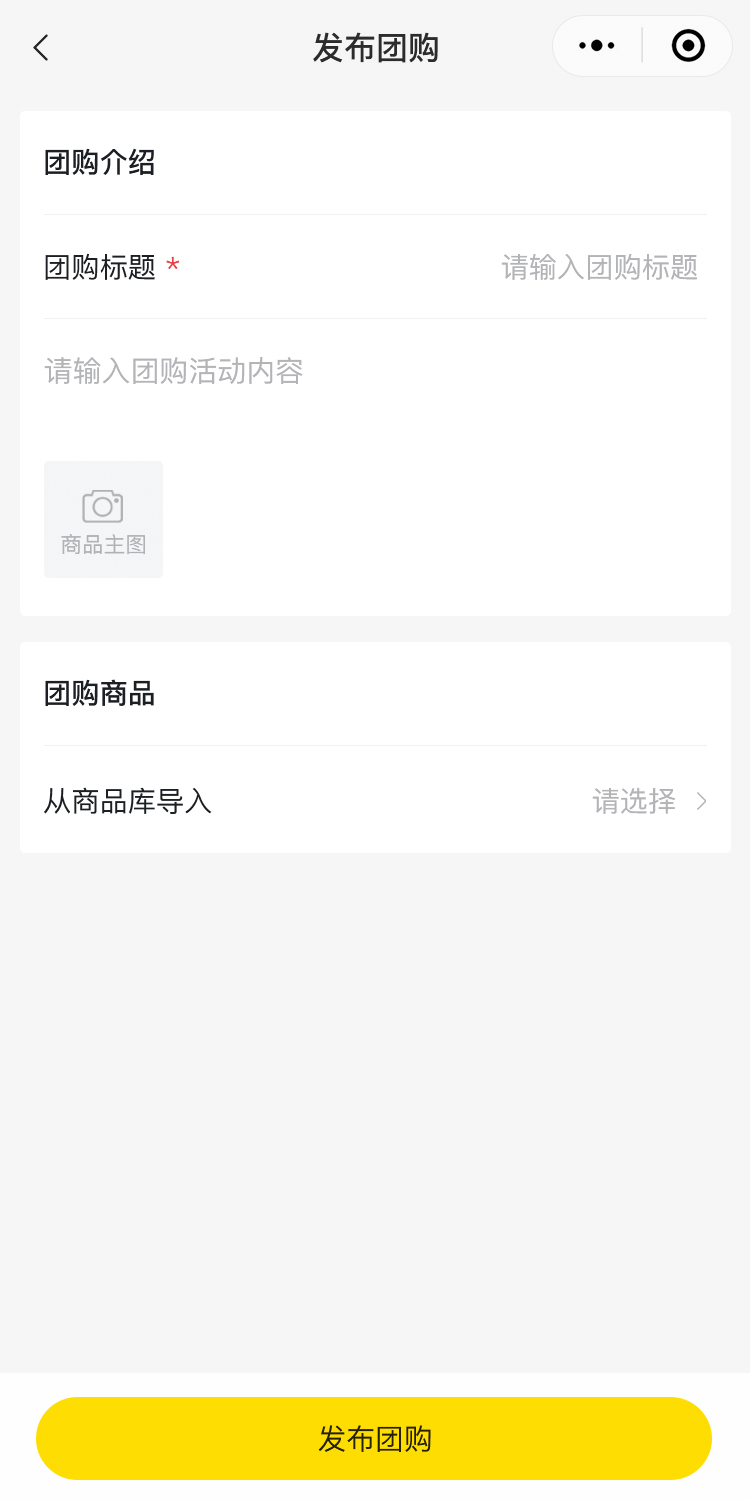Submit with the yellow 发布团购 button
This screenshot has width=750, height=1500.
(374, 1438)
